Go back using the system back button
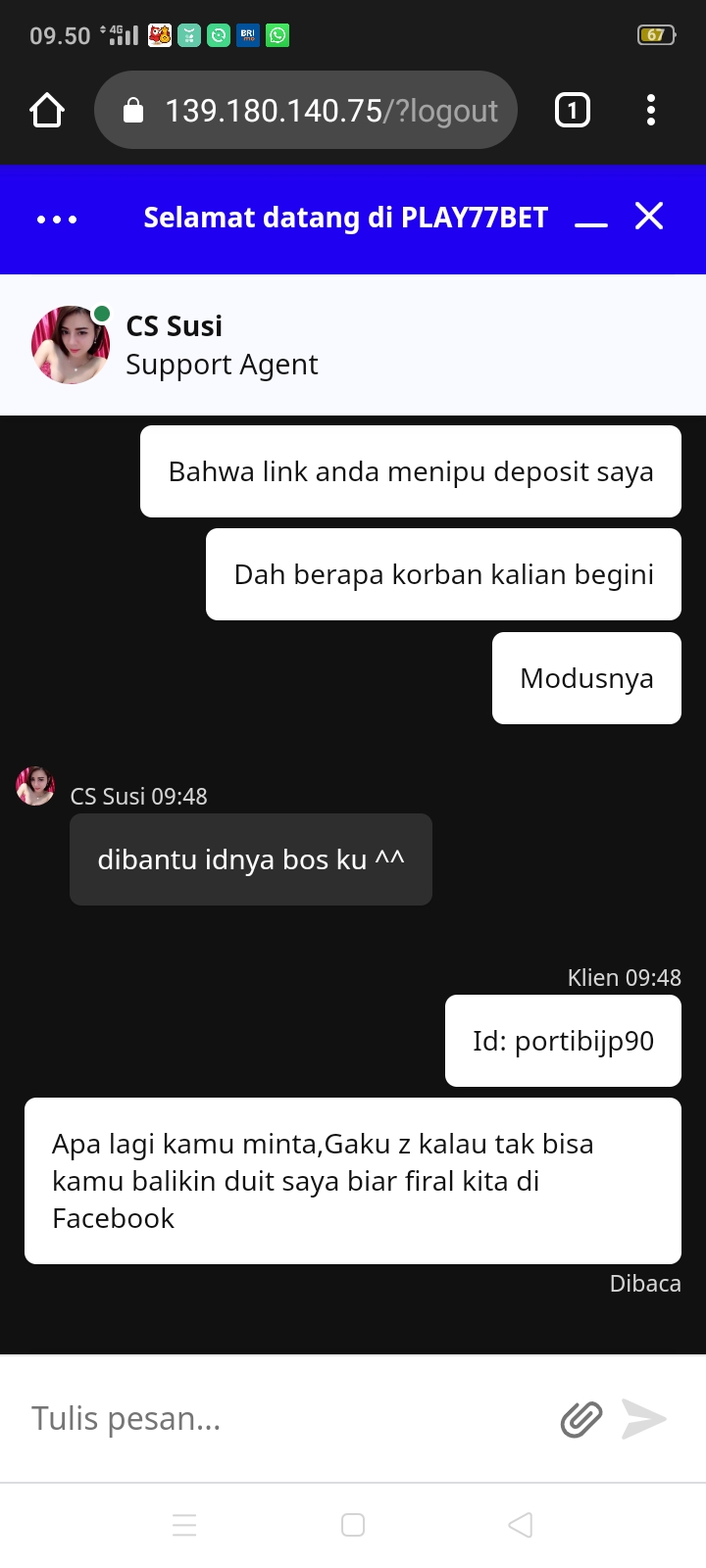This screenshot has width=706, height=1568. [x=521, y=1525]
